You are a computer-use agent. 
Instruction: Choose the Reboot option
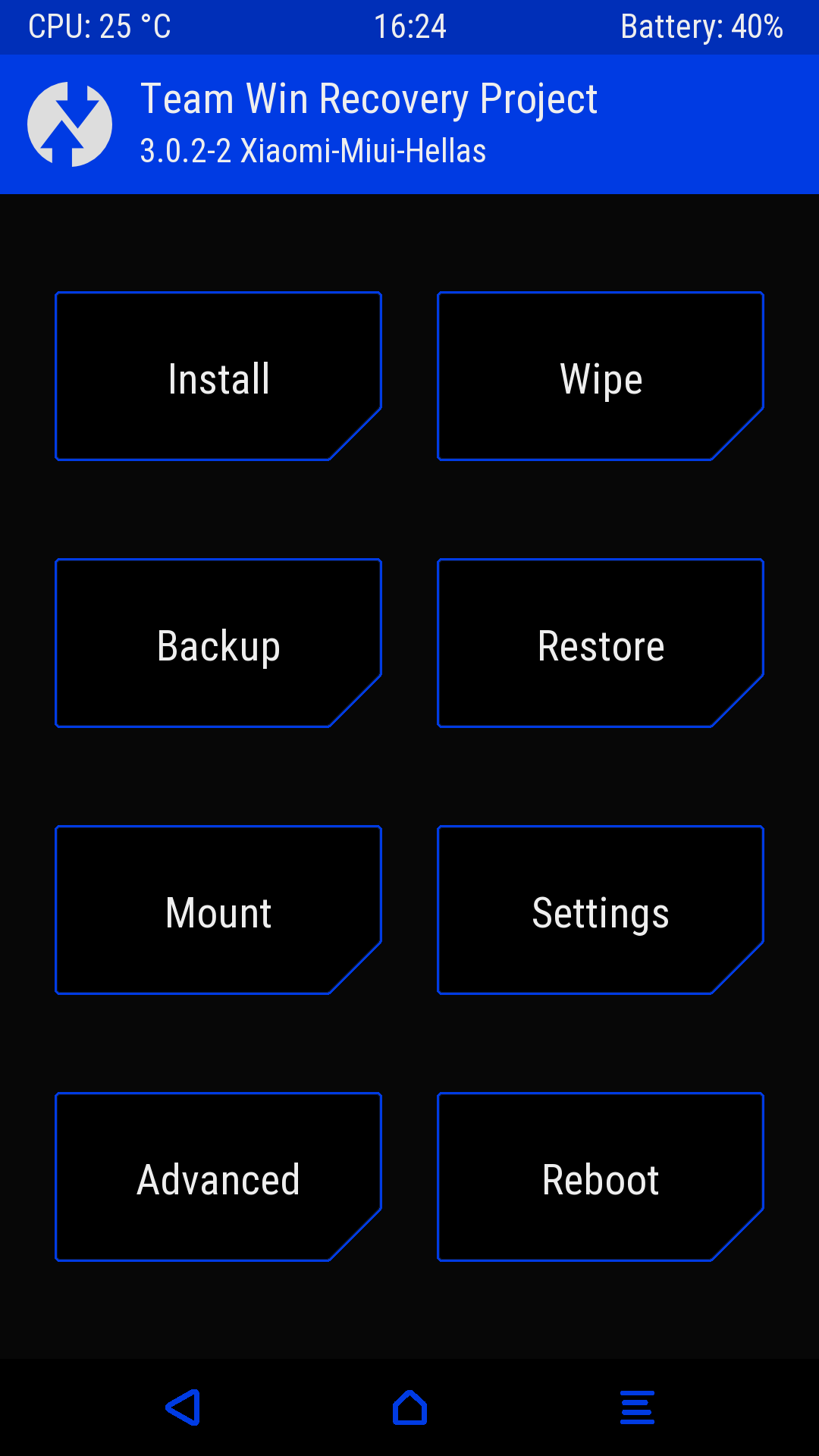(x=601, y=1178)
